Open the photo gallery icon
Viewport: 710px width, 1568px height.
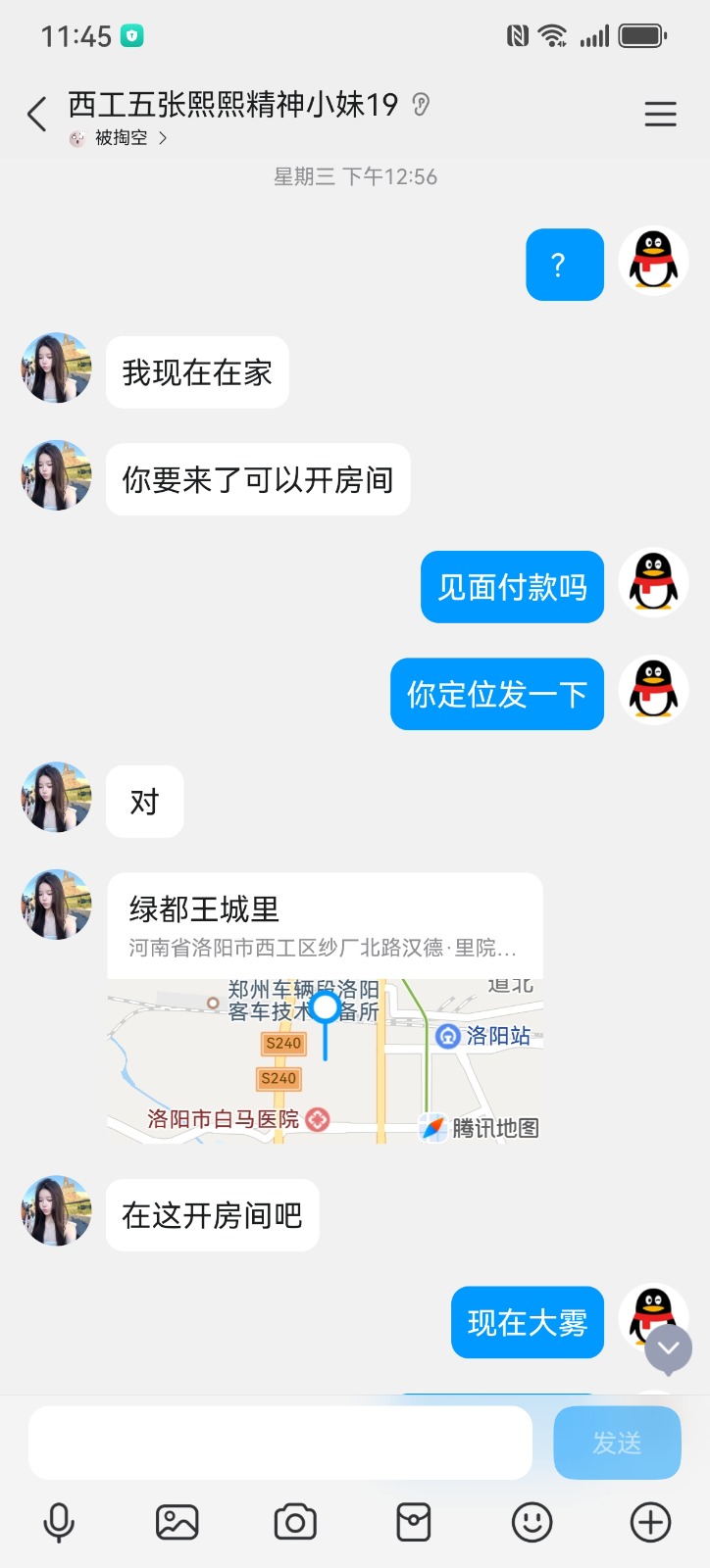(x=177, y=1521)
